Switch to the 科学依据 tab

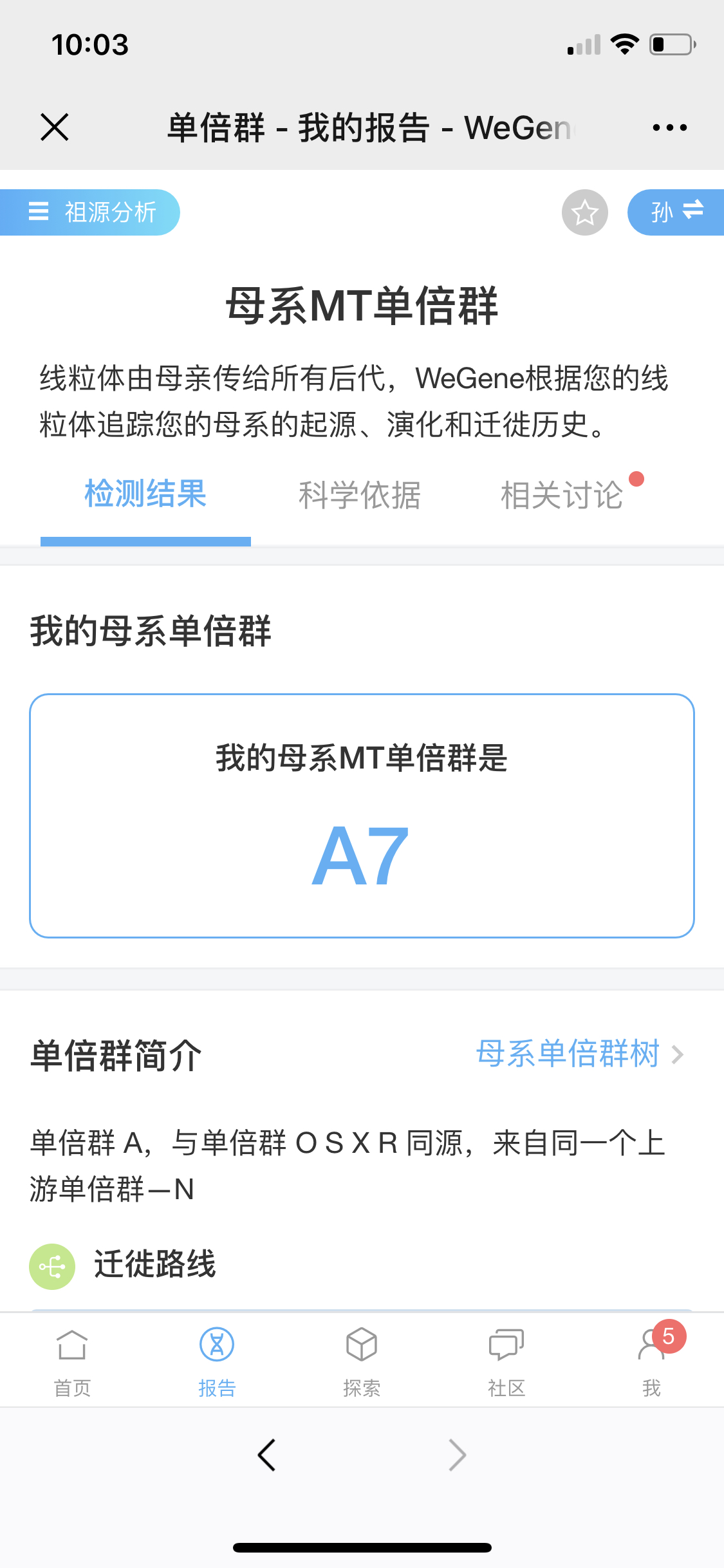359,496
